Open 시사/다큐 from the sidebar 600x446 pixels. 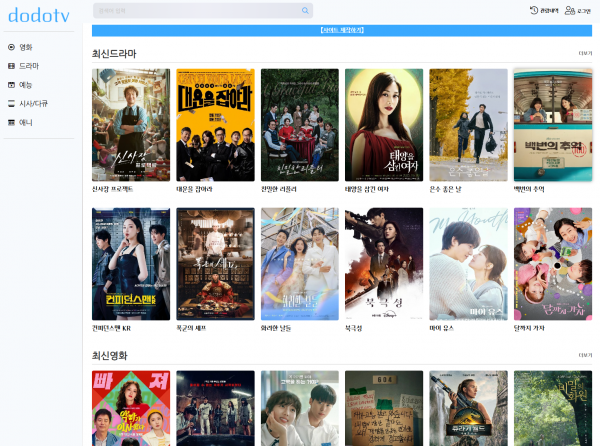[x=33, y=103]
